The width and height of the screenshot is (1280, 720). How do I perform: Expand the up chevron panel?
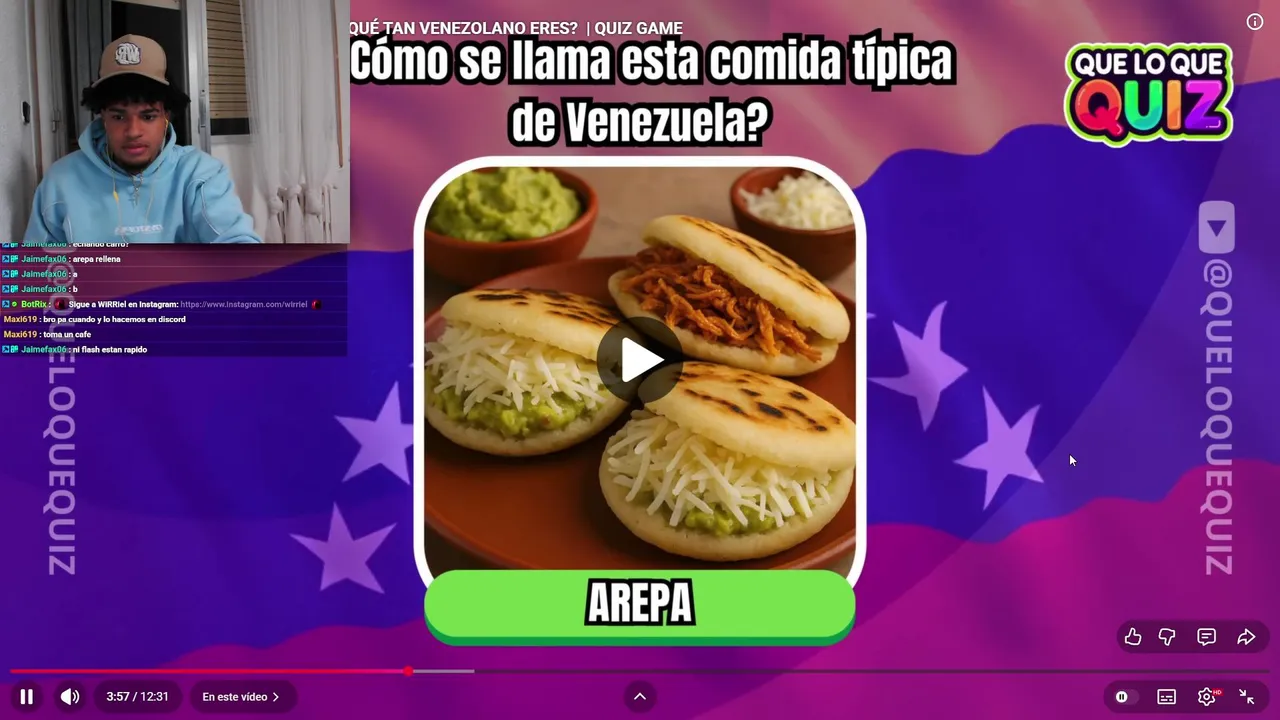[640, 697]
